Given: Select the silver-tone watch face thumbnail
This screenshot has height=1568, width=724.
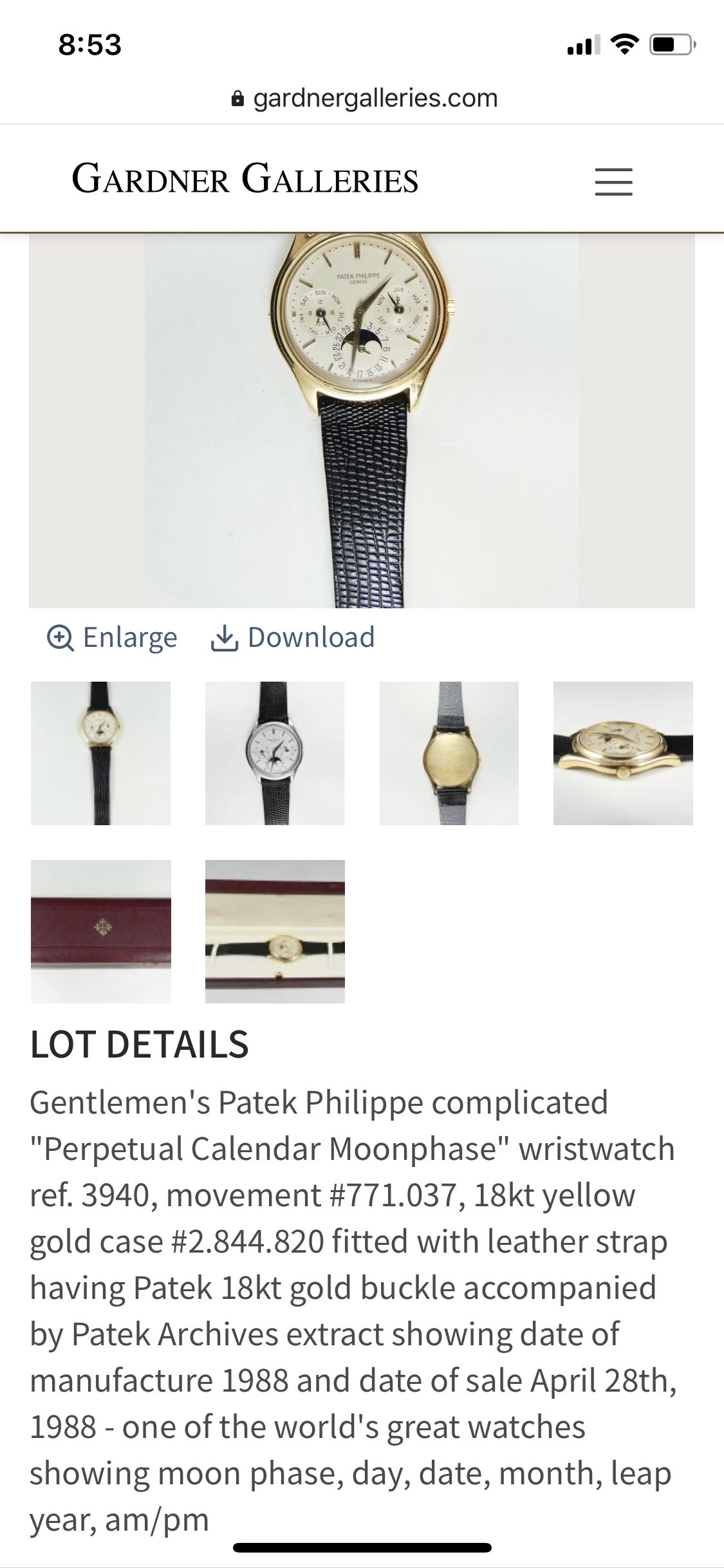Looking at the screenshot, I should point(275,753).
